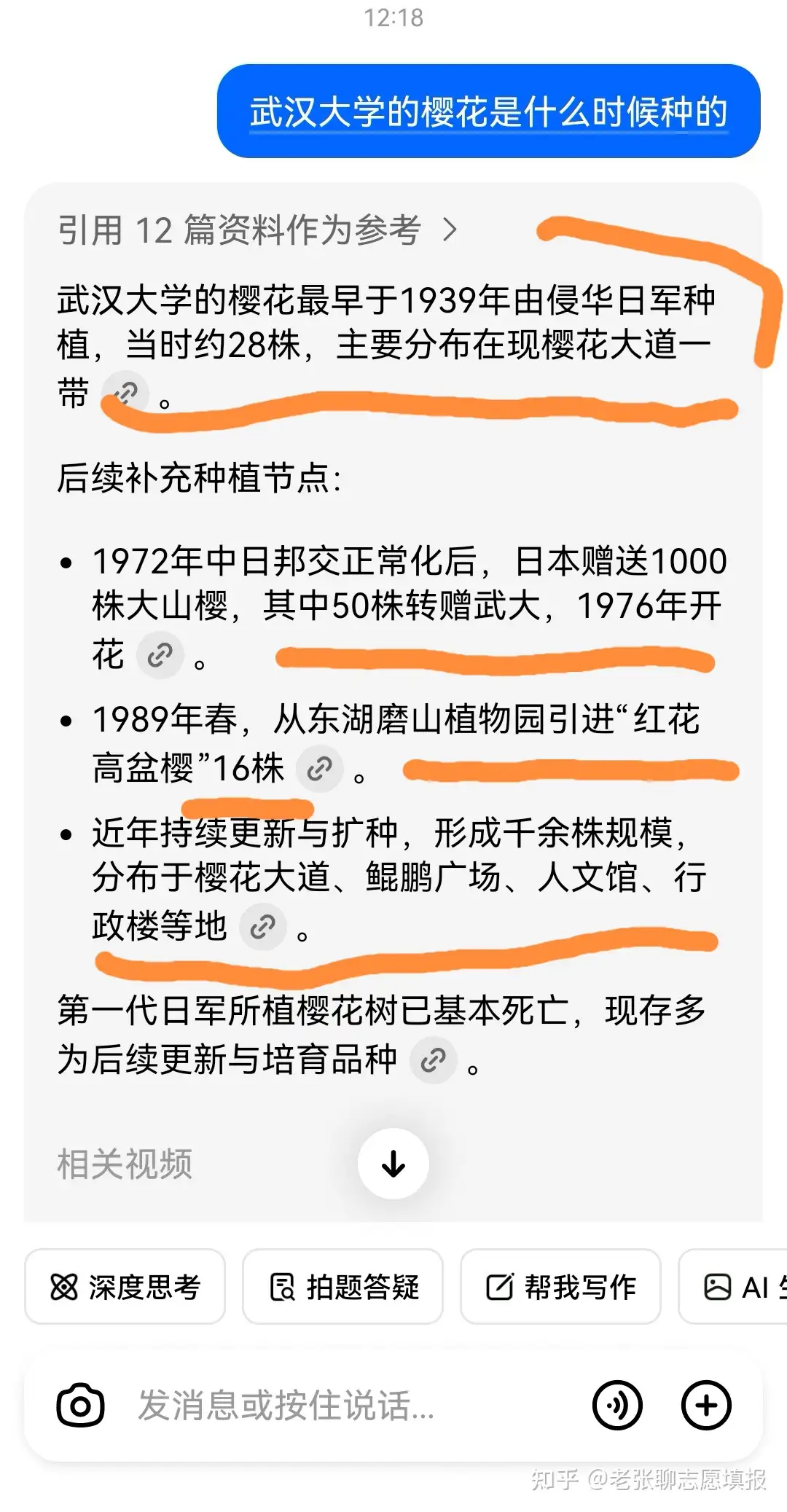Select the 拍题答疑 chip

pyautogui.click(x=342, y=1287)
